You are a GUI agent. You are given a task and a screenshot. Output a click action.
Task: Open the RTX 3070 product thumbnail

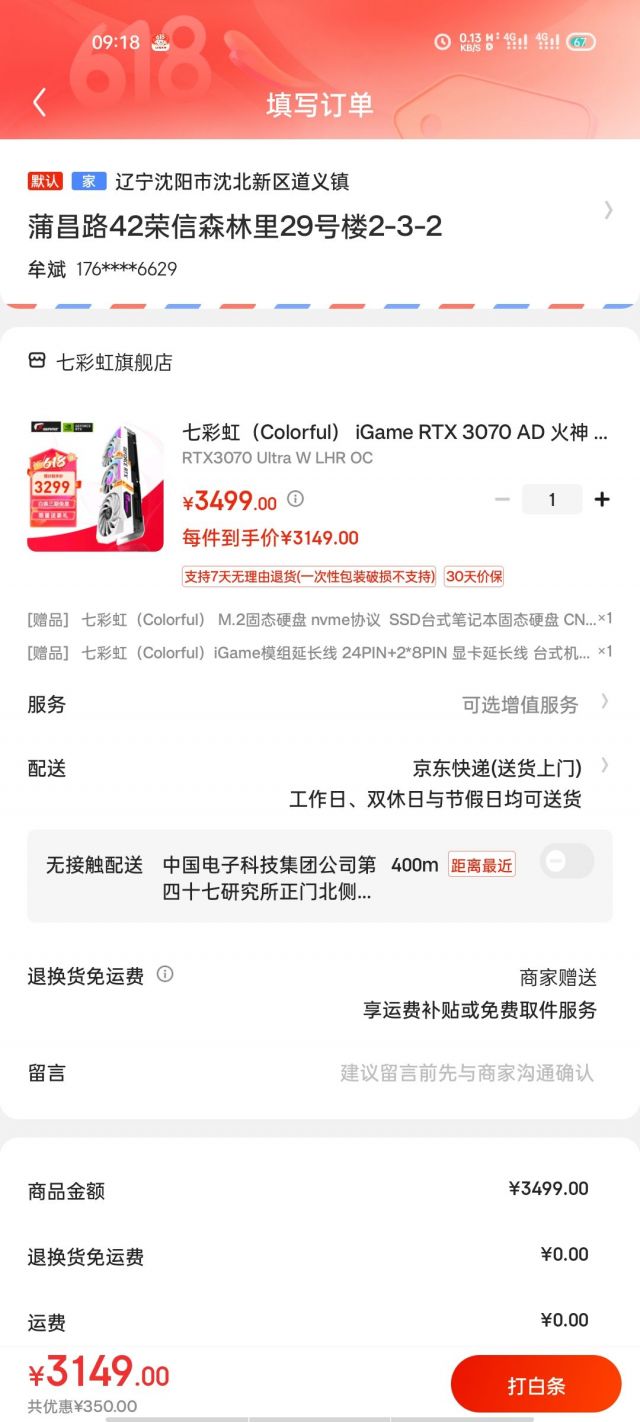coord(95,486)
